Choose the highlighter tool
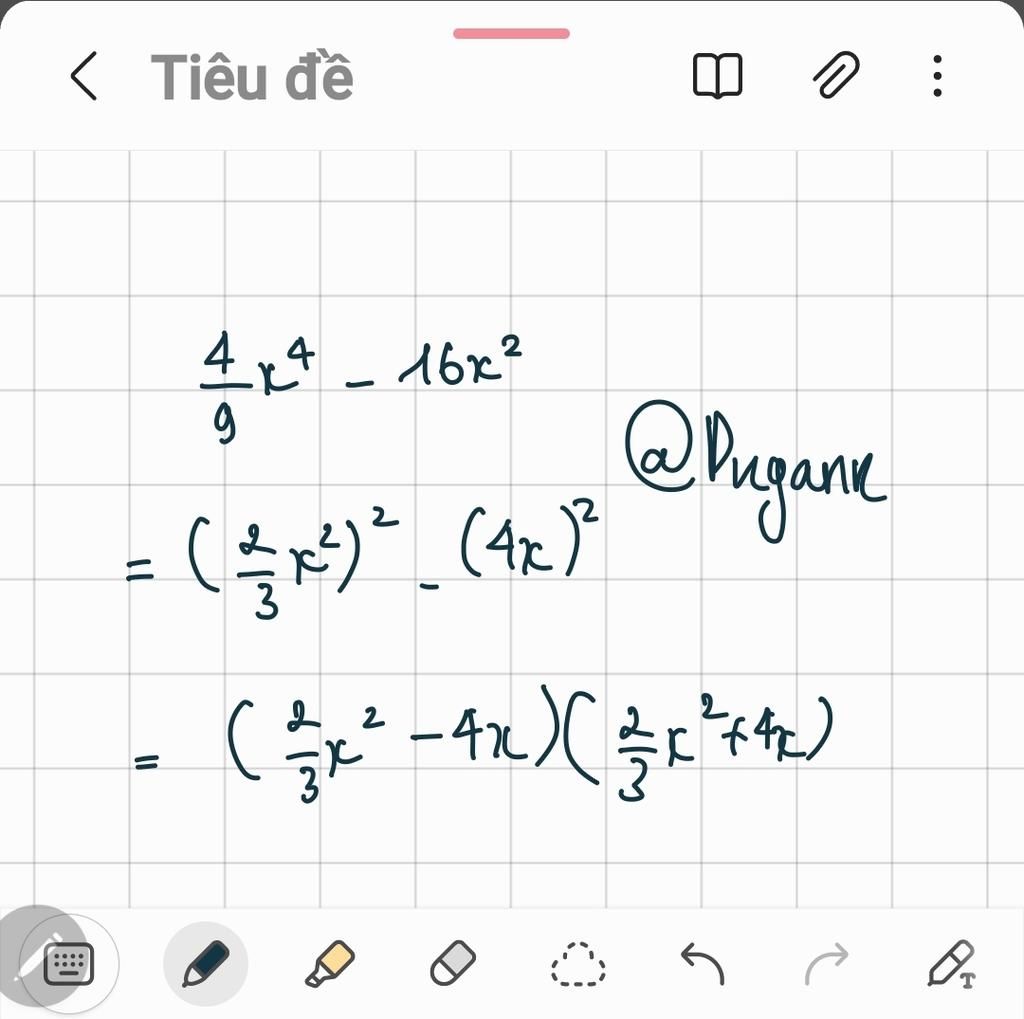Screen dimensions: 1024x1019 click(329, 964)
